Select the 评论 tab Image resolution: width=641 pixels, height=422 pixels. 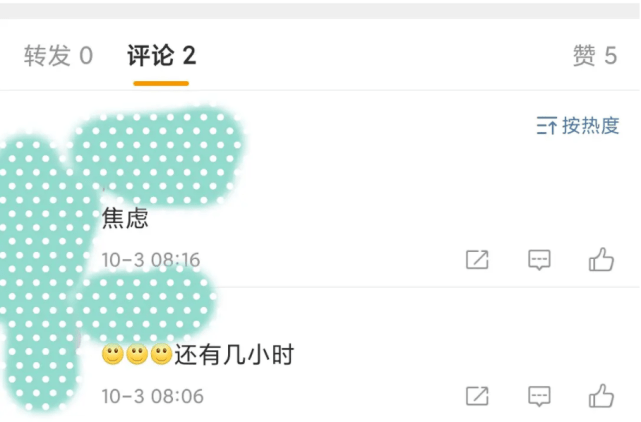pos(161,56)
